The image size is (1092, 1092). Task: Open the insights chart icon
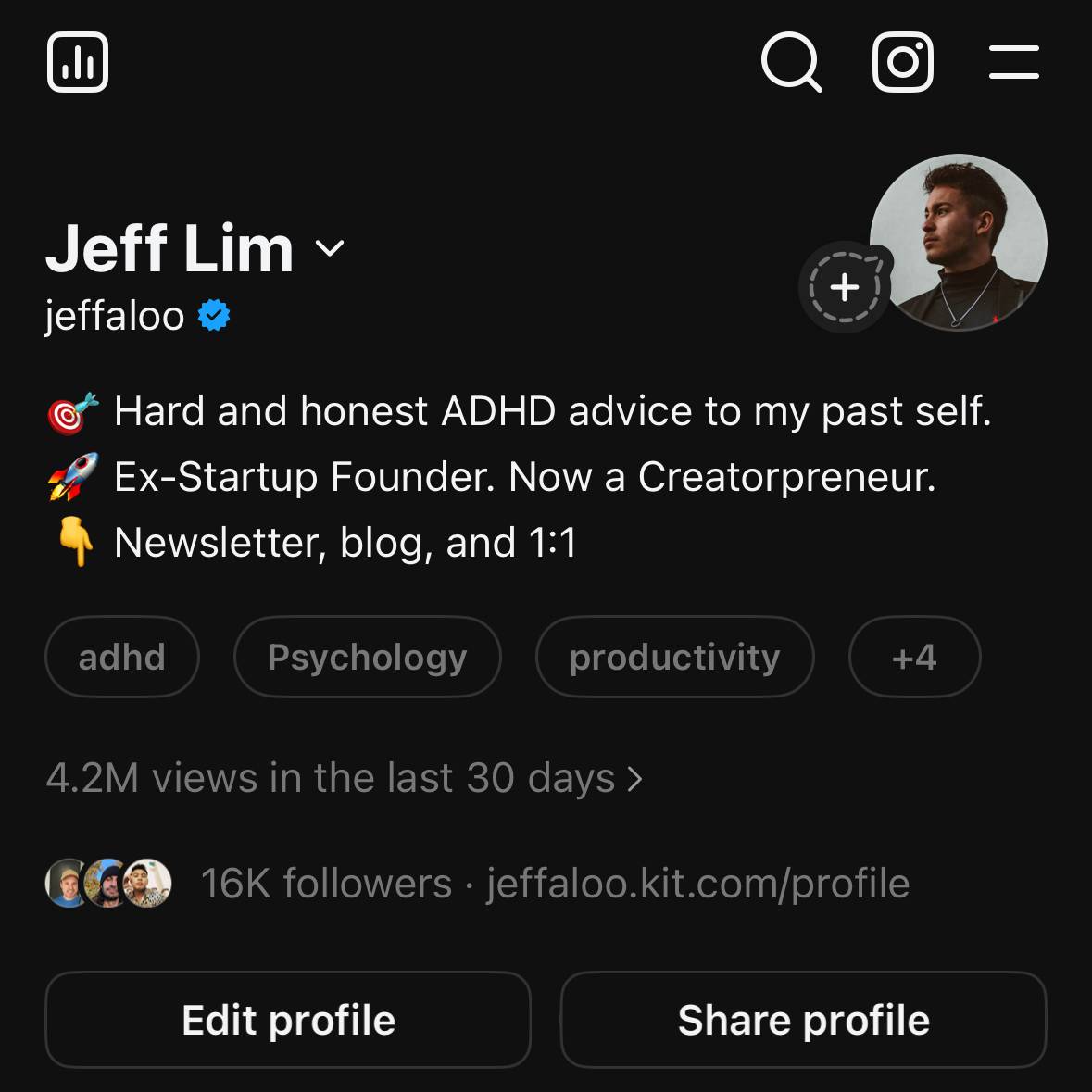78,63
